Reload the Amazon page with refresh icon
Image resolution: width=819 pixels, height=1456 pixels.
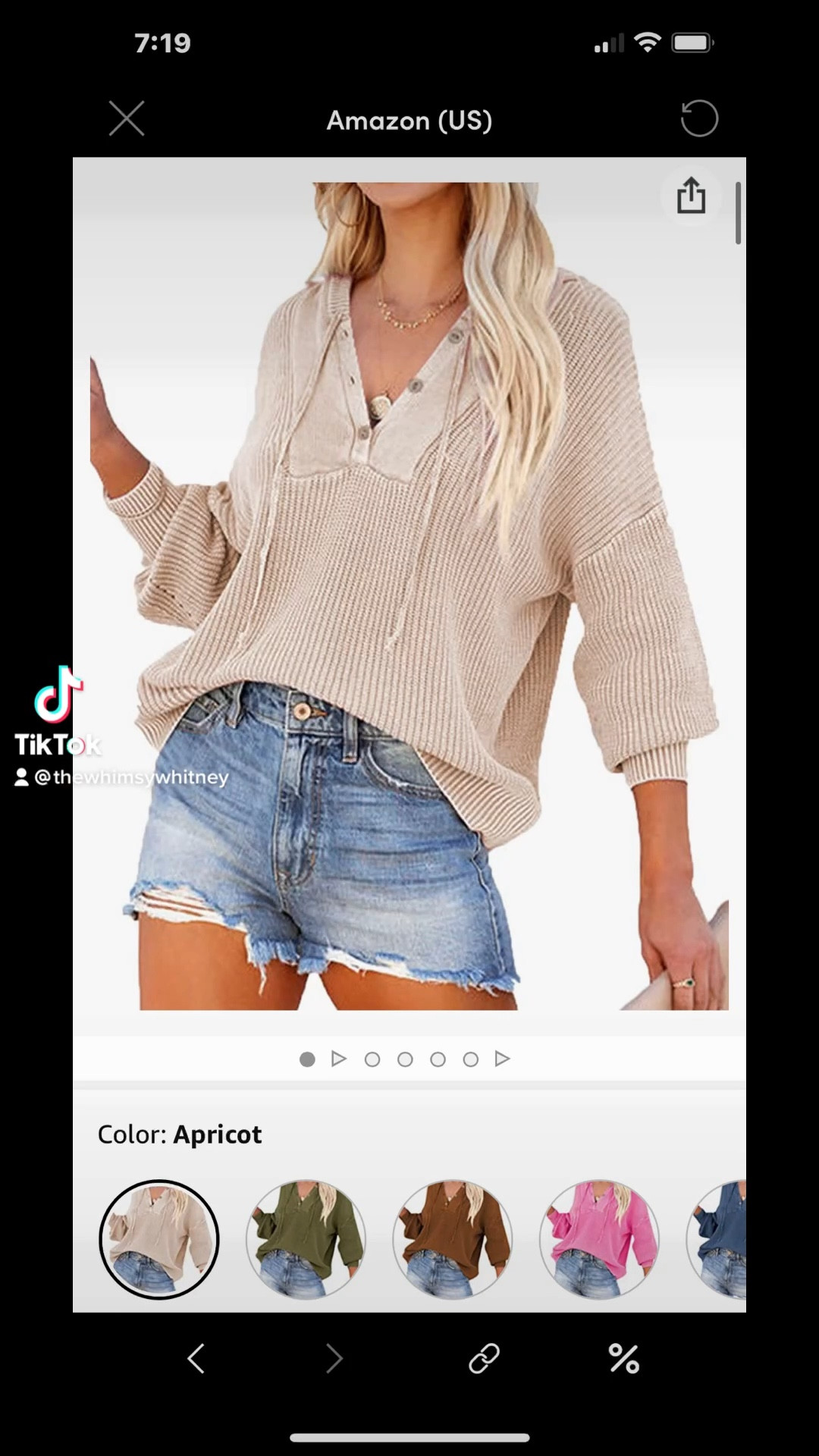(698, 119)
